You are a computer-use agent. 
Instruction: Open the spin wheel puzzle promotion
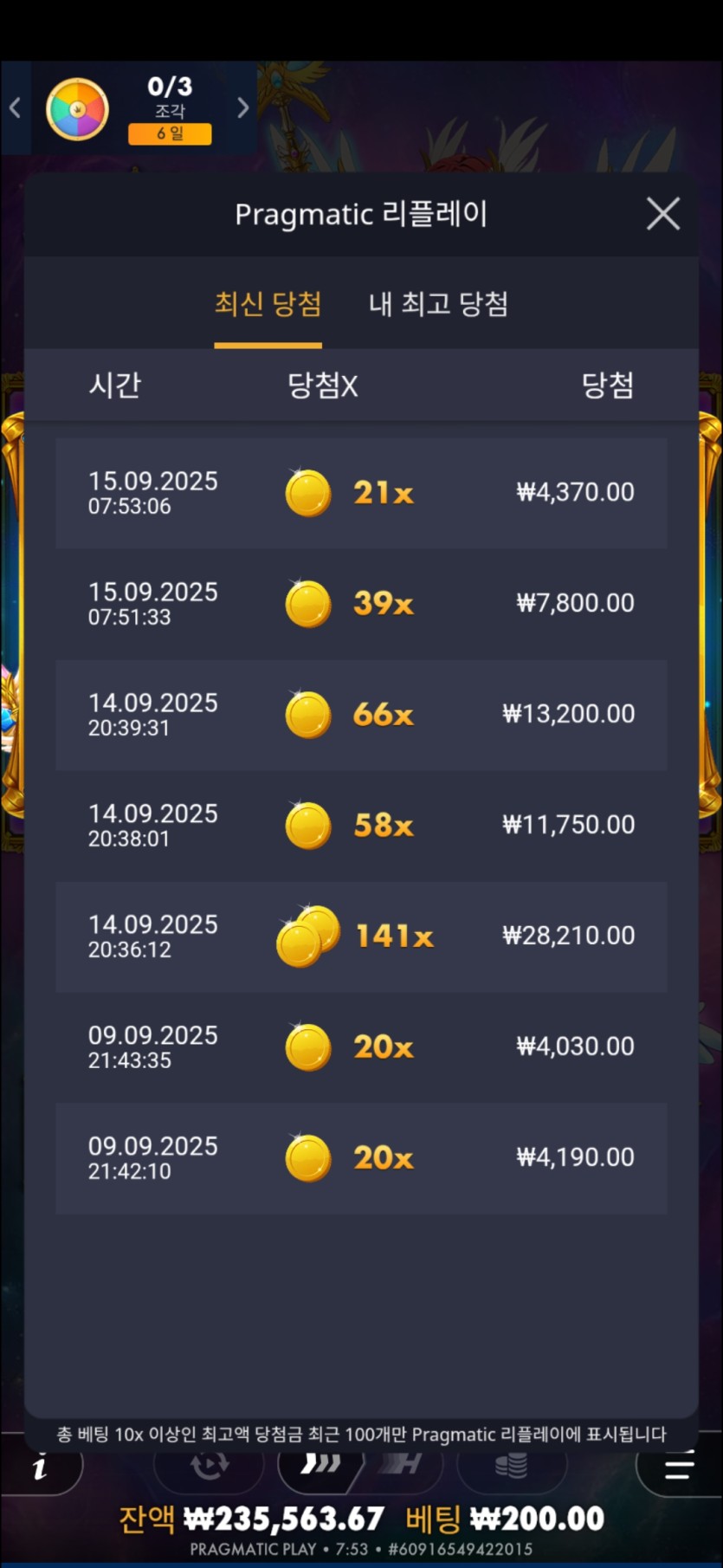point(78,109)
